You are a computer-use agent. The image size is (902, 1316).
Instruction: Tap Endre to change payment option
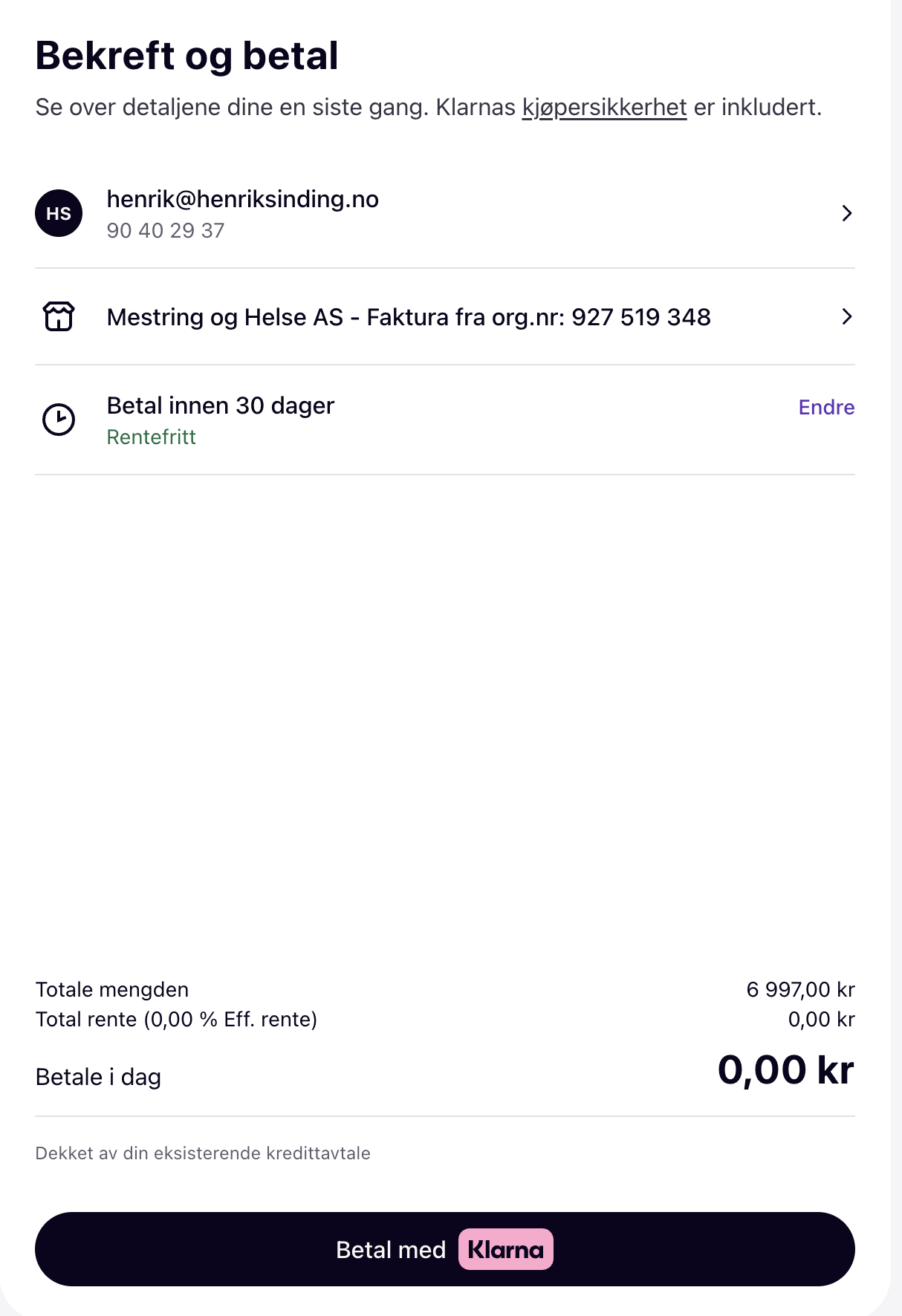click(x=825, y=407)
